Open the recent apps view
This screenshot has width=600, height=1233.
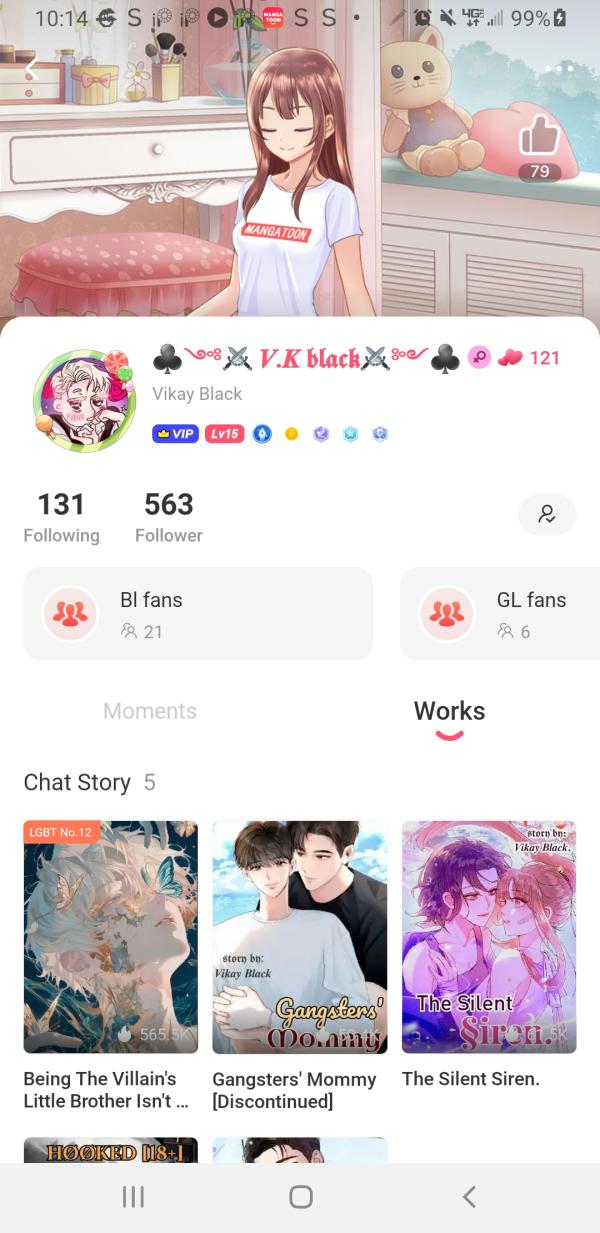133,1197
